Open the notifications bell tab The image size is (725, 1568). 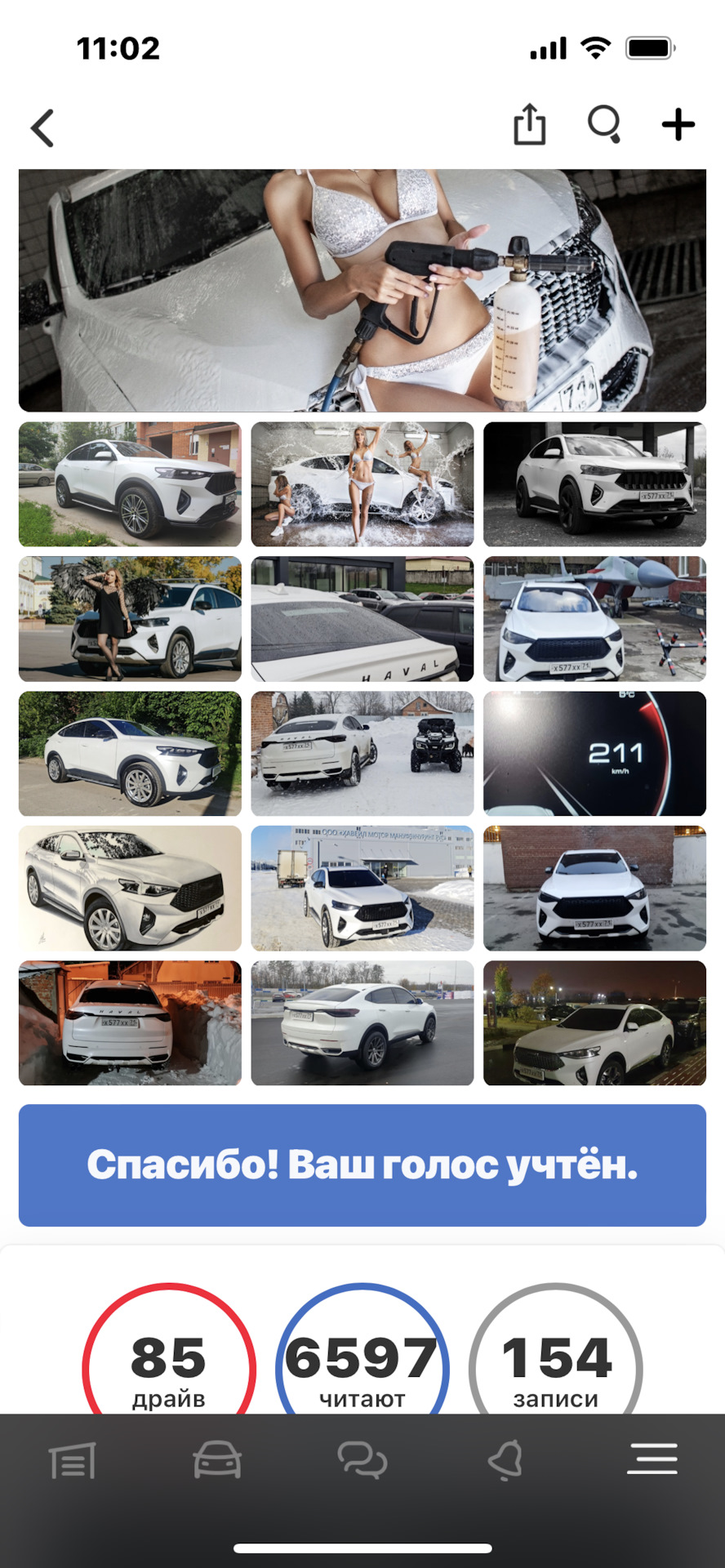pyautogui.click(x=506, y=1460)
